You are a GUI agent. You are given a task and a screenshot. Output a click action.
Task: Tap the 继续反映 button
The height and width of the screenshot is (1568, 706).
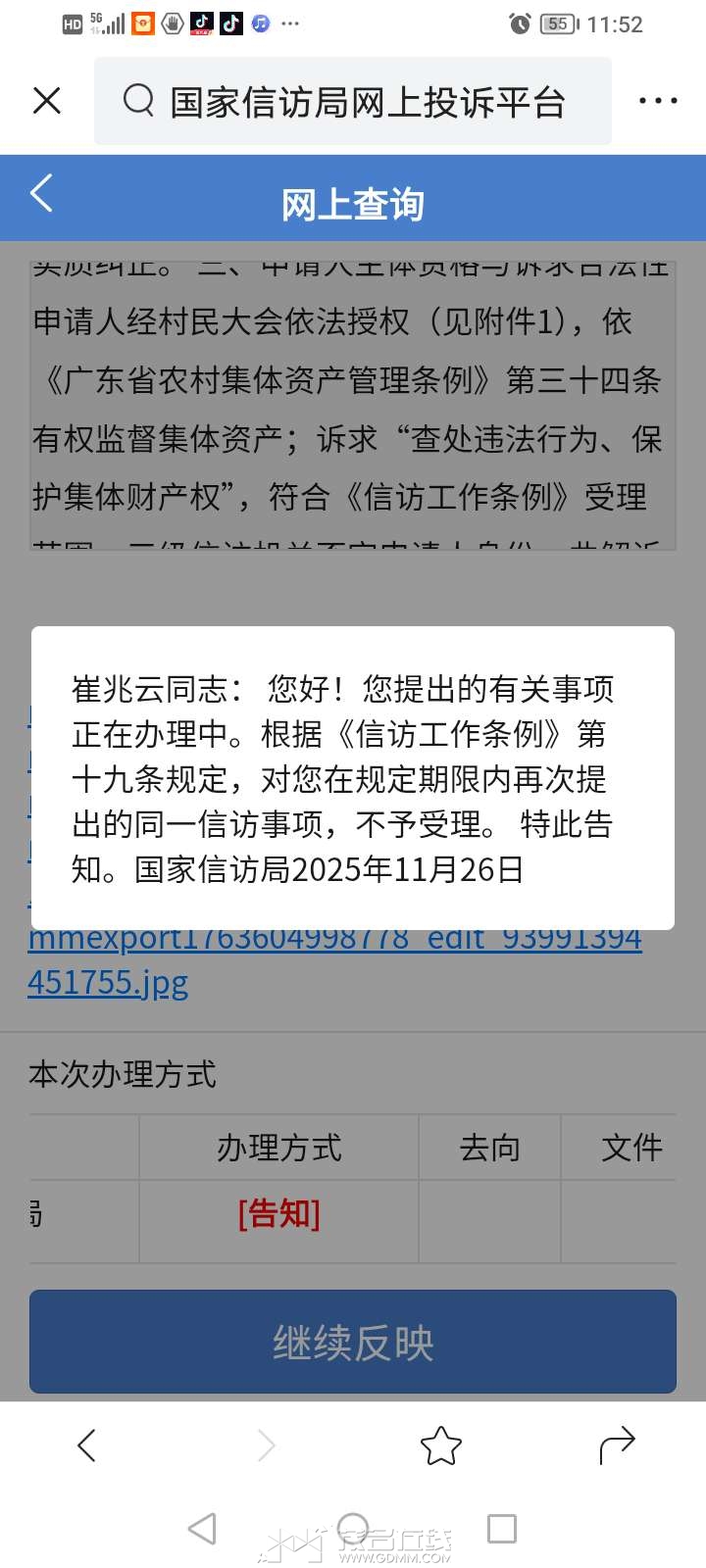pos(353,1342)
